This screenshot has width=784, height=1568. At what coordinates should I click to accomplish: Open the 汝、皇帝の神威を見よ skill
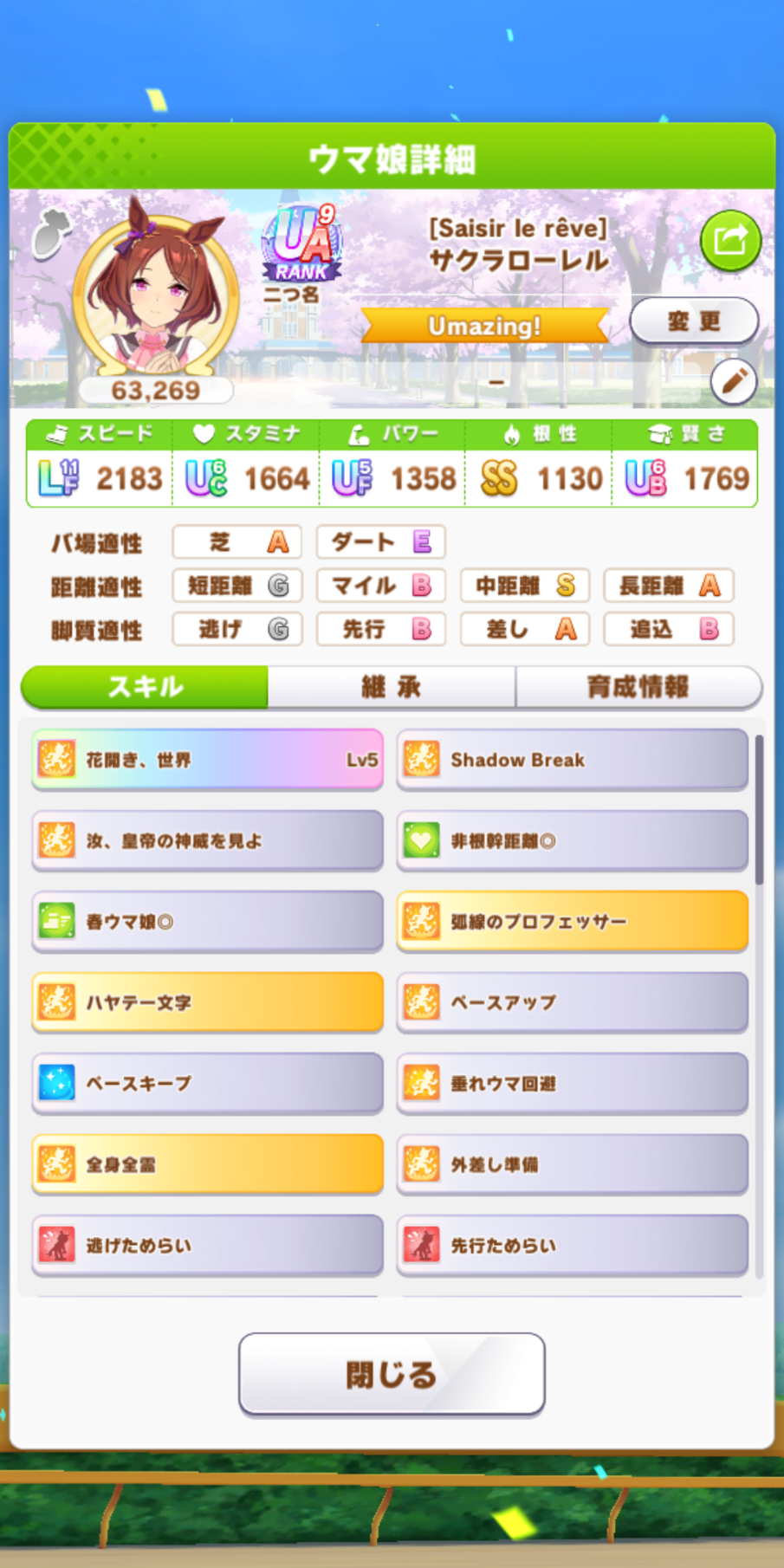pos(207,840)
